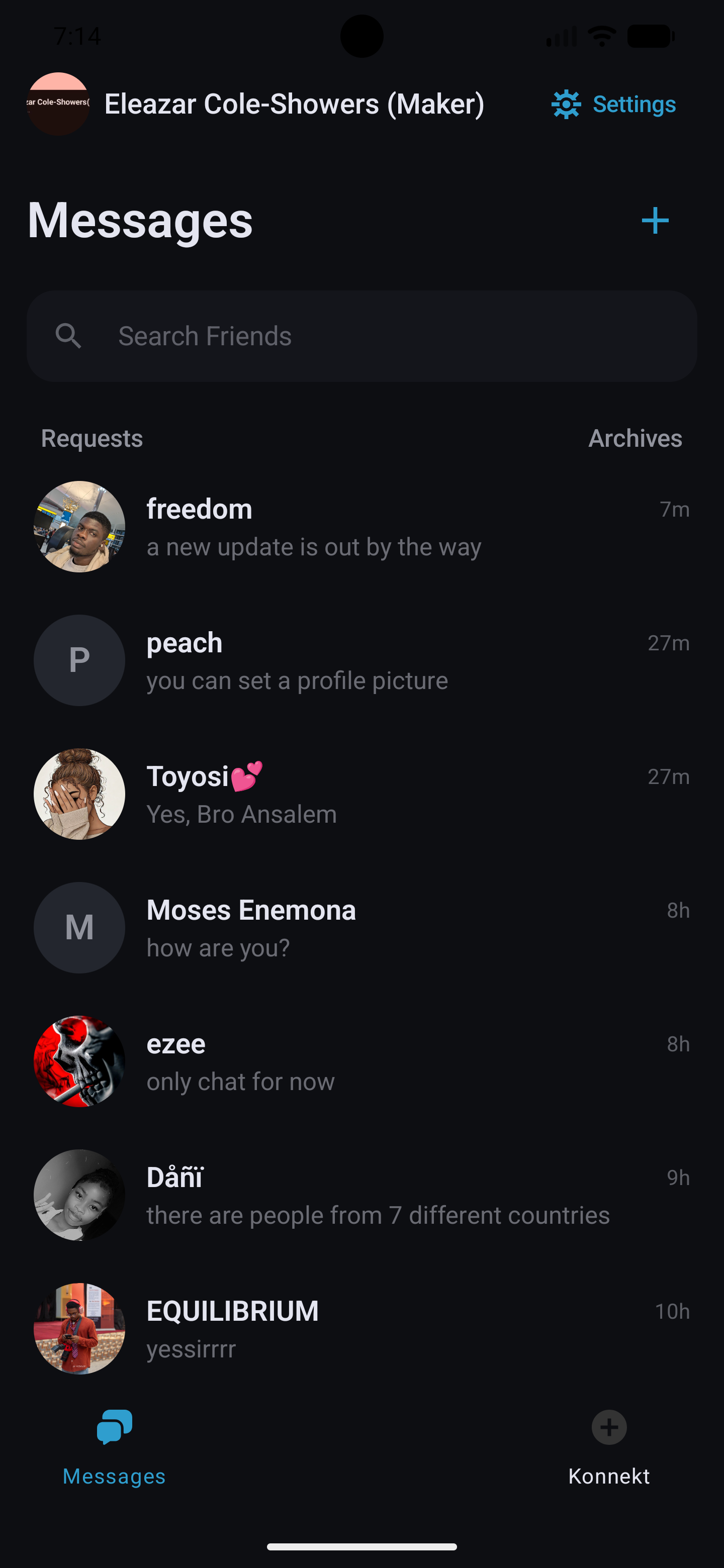The height and width of the screenshot is (1568, 724).
Task: Open the conversation with ezee
Action: pos(361,1061)
